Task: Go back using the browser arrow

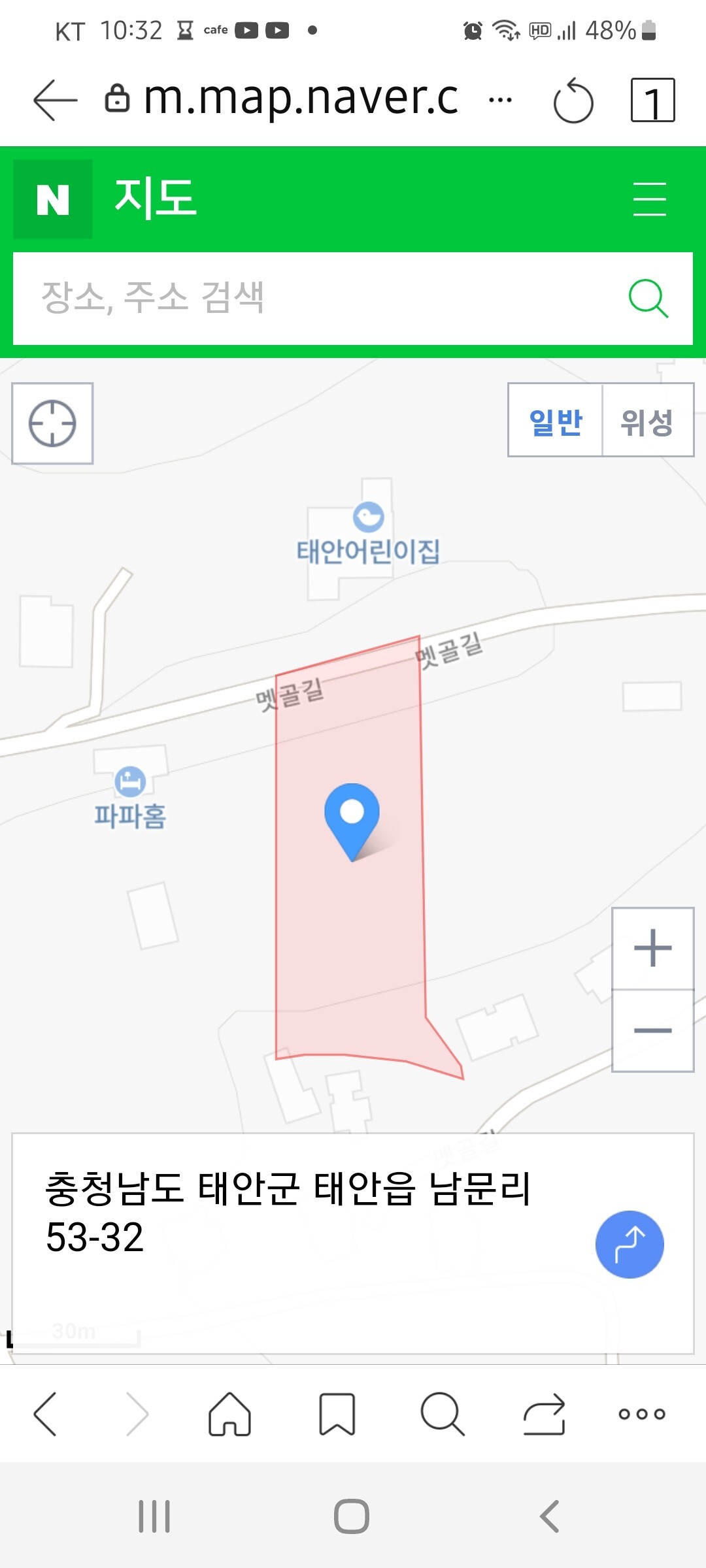Action: click(x=55, y=100)
